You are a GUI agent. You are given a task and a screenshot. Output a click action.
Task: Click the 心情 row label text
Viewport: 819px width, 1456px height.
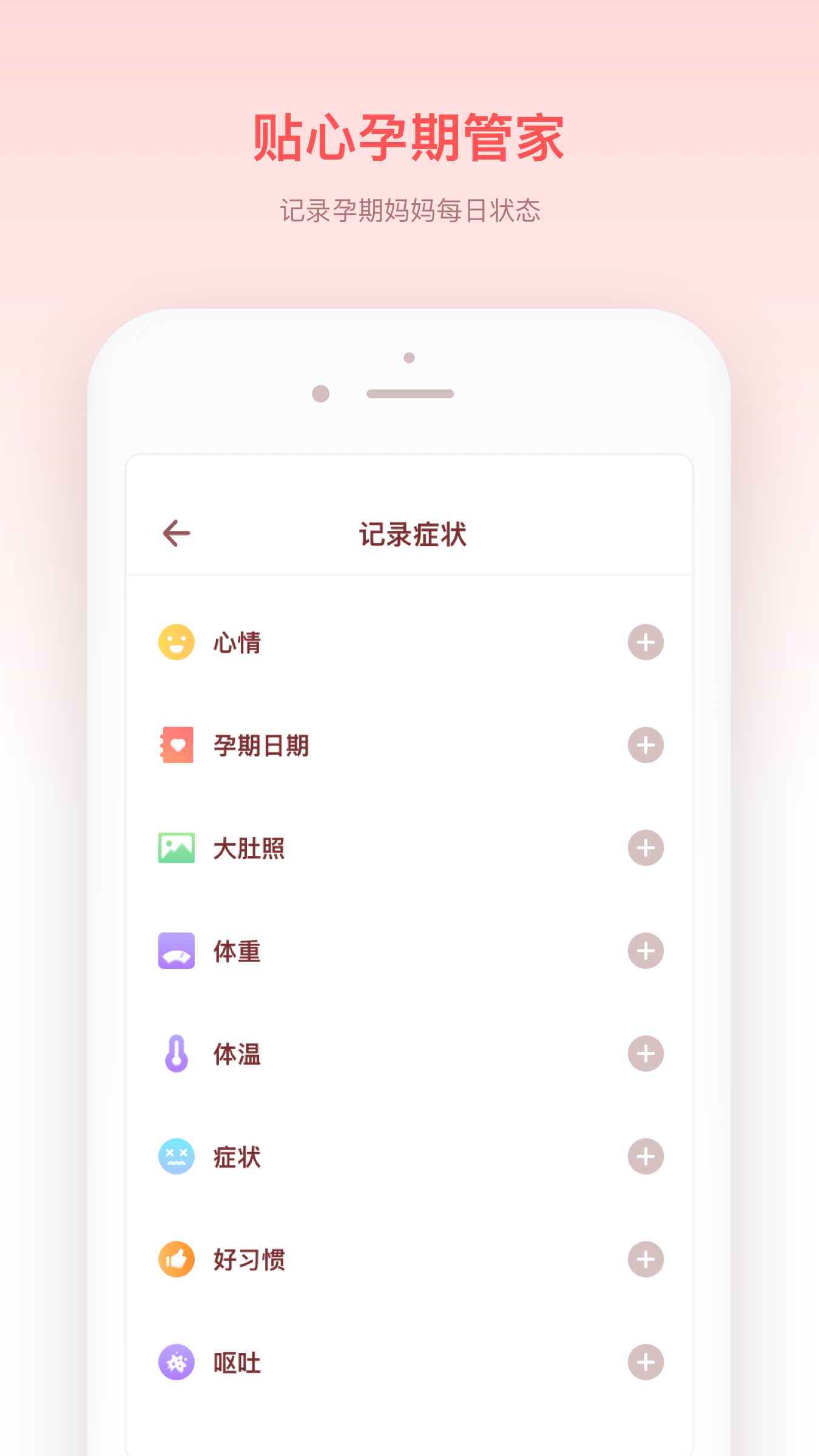coord(239,642)
